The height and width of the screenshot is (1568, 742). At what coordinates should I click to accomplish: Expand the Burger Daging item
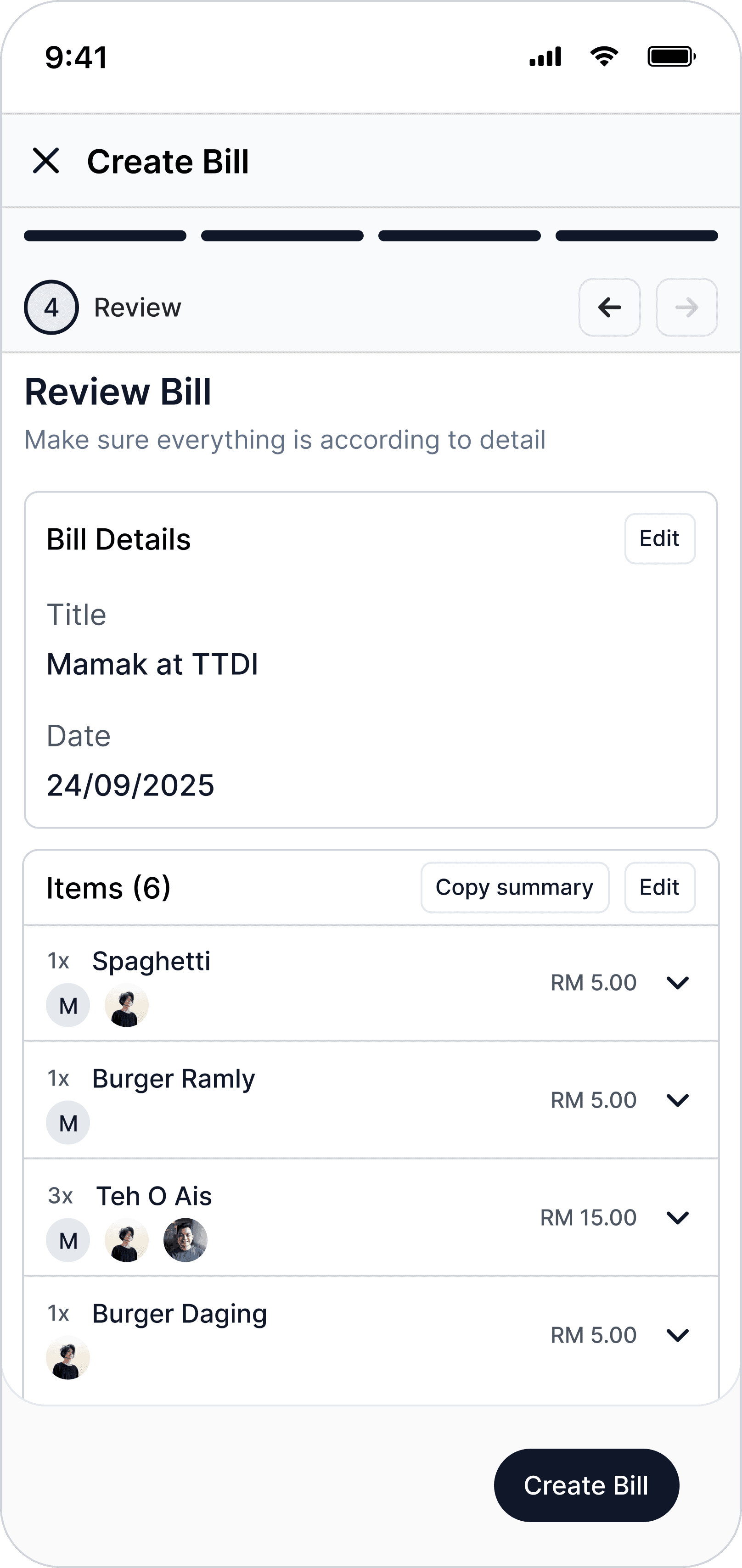pyautogui.click(x=677, y=1335)
